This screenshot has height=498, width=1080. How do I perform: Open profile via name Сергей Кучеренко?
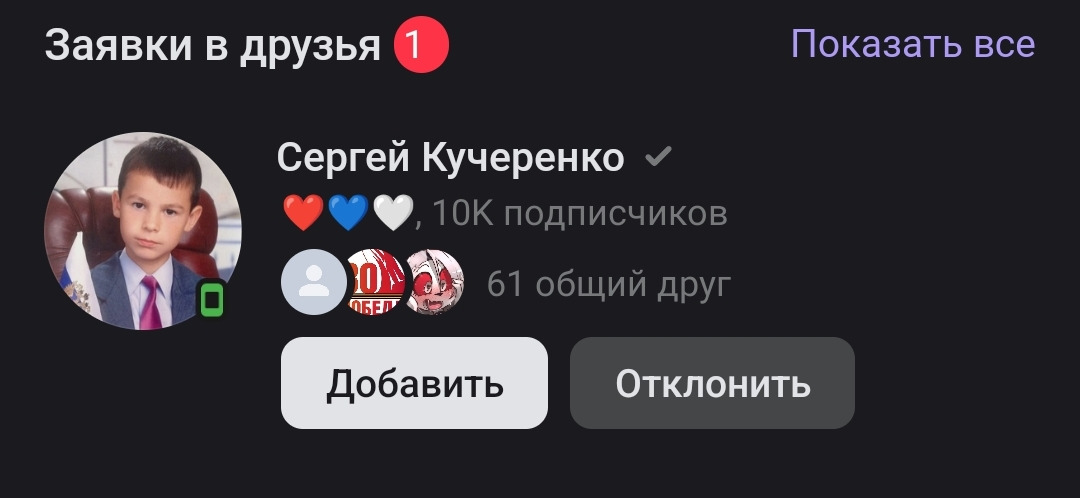[x=450, y=158]
